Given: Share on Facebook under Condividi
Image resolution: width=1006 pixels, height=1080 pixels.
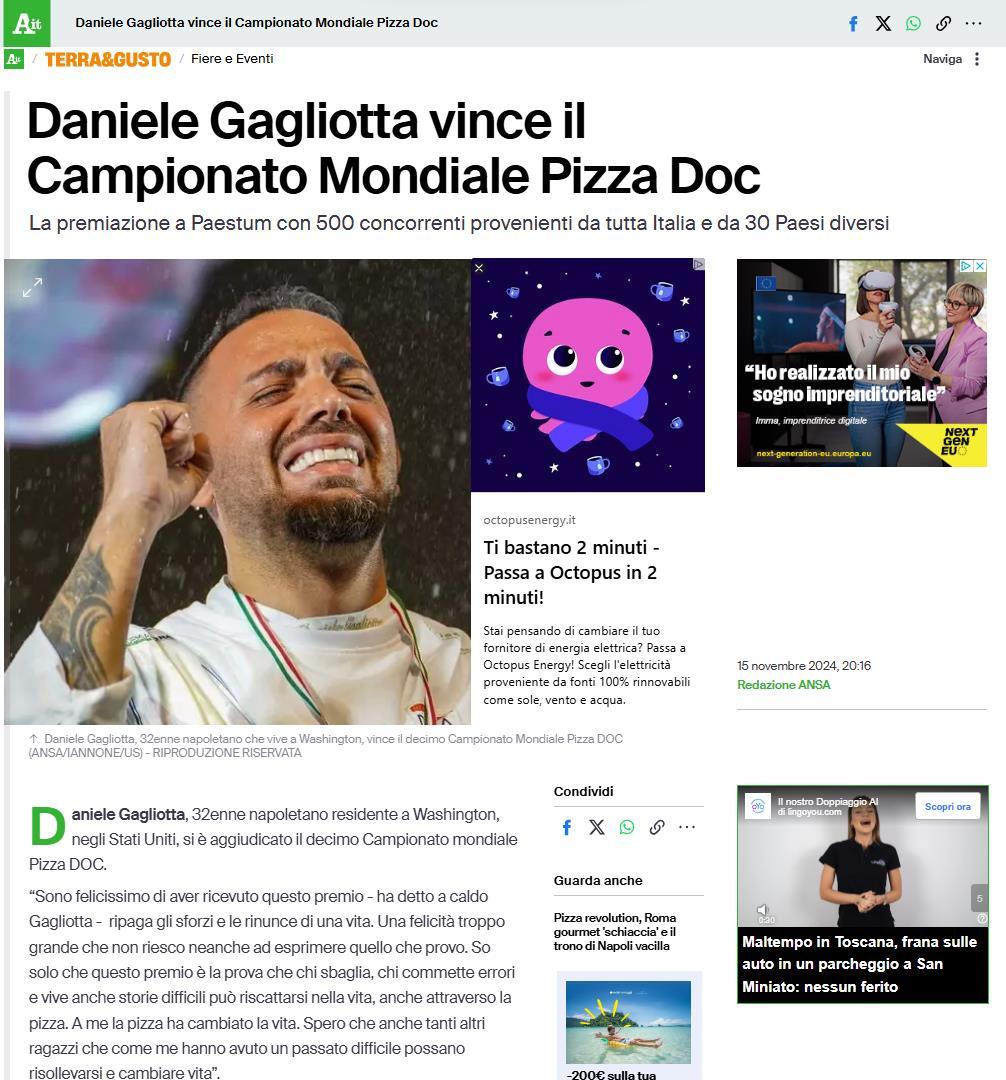Looking at the screenshot, I should [567, 827].
